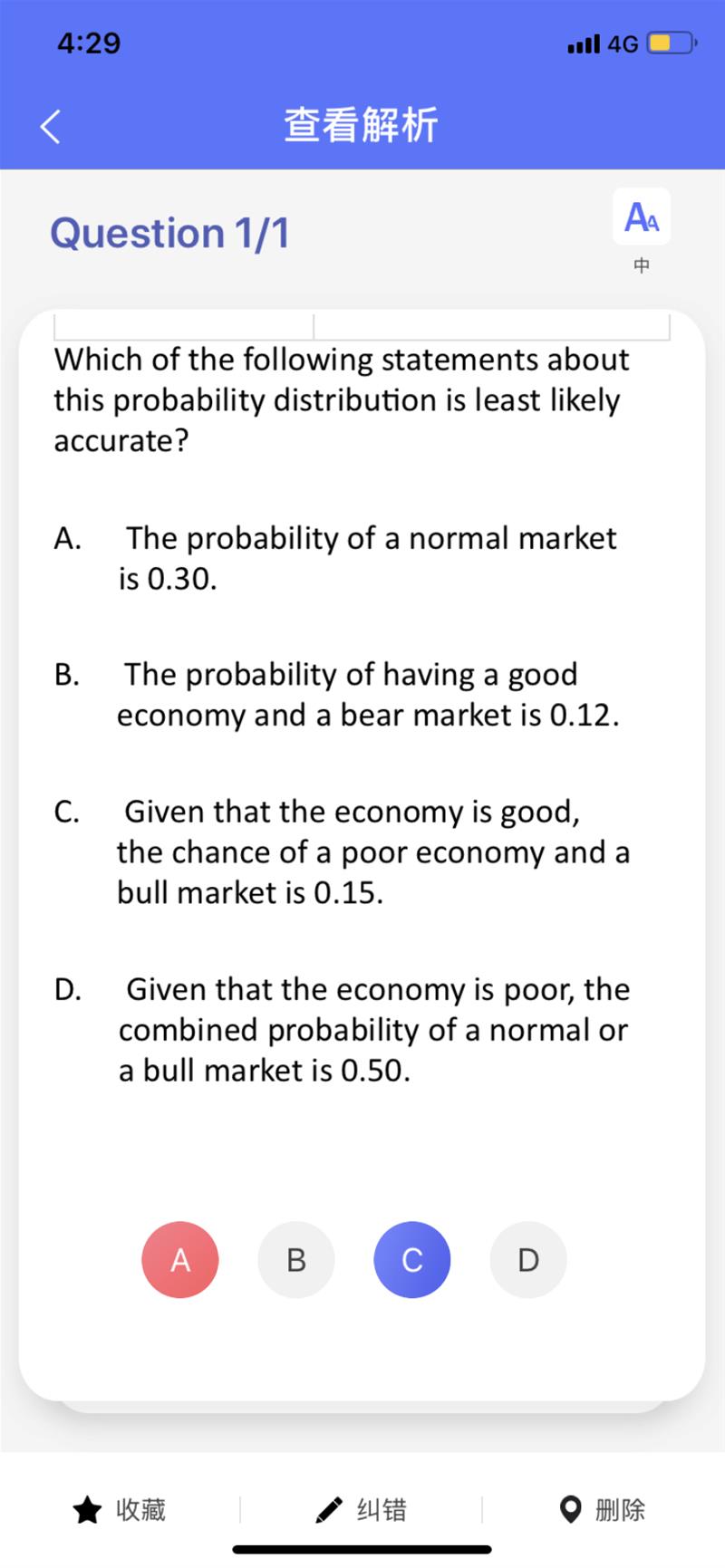Add question to favorites with 收藏
The image size is (725, 1568).
120,1510
